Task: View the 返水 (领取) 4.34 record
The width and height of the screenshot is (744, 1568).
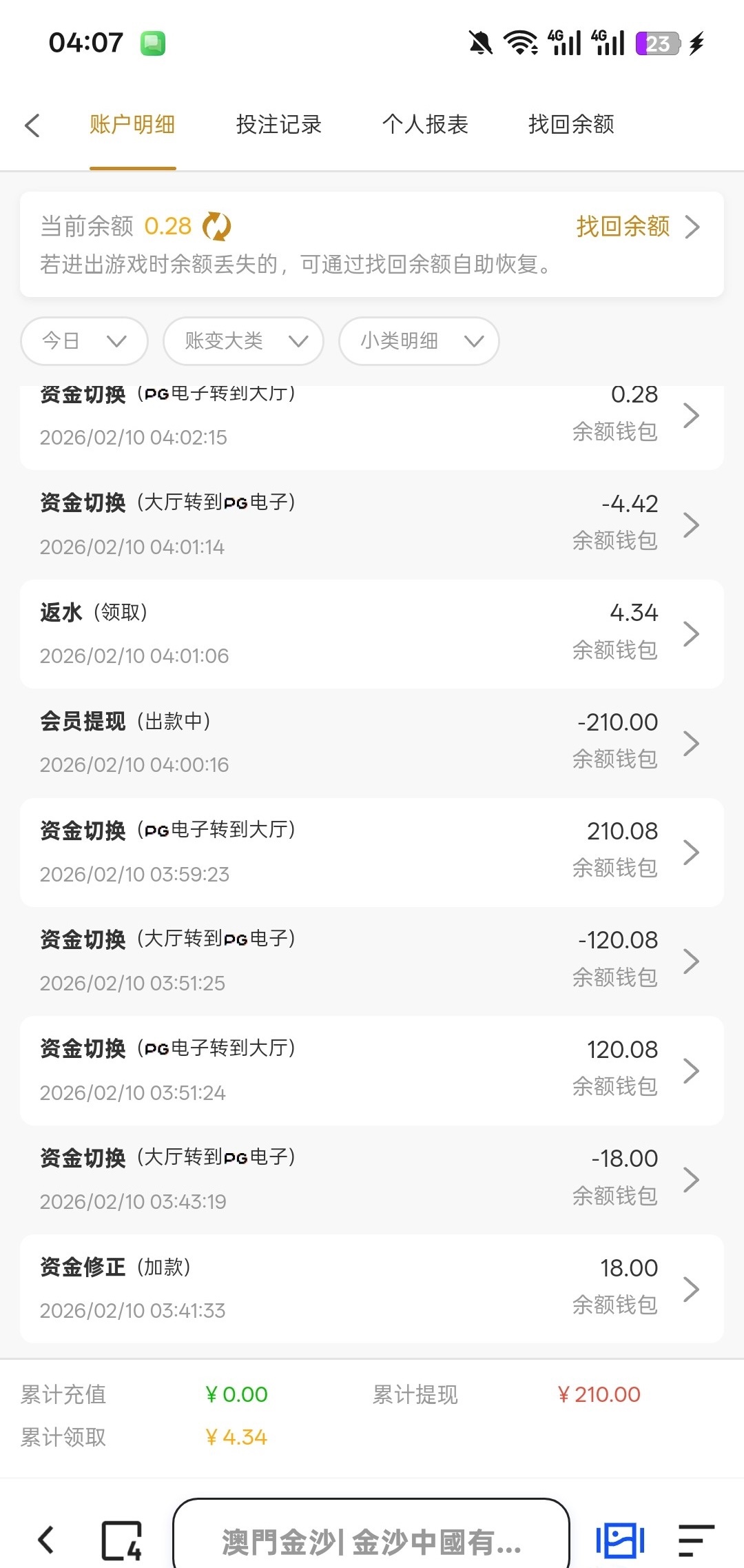Action: coord(372,633)
